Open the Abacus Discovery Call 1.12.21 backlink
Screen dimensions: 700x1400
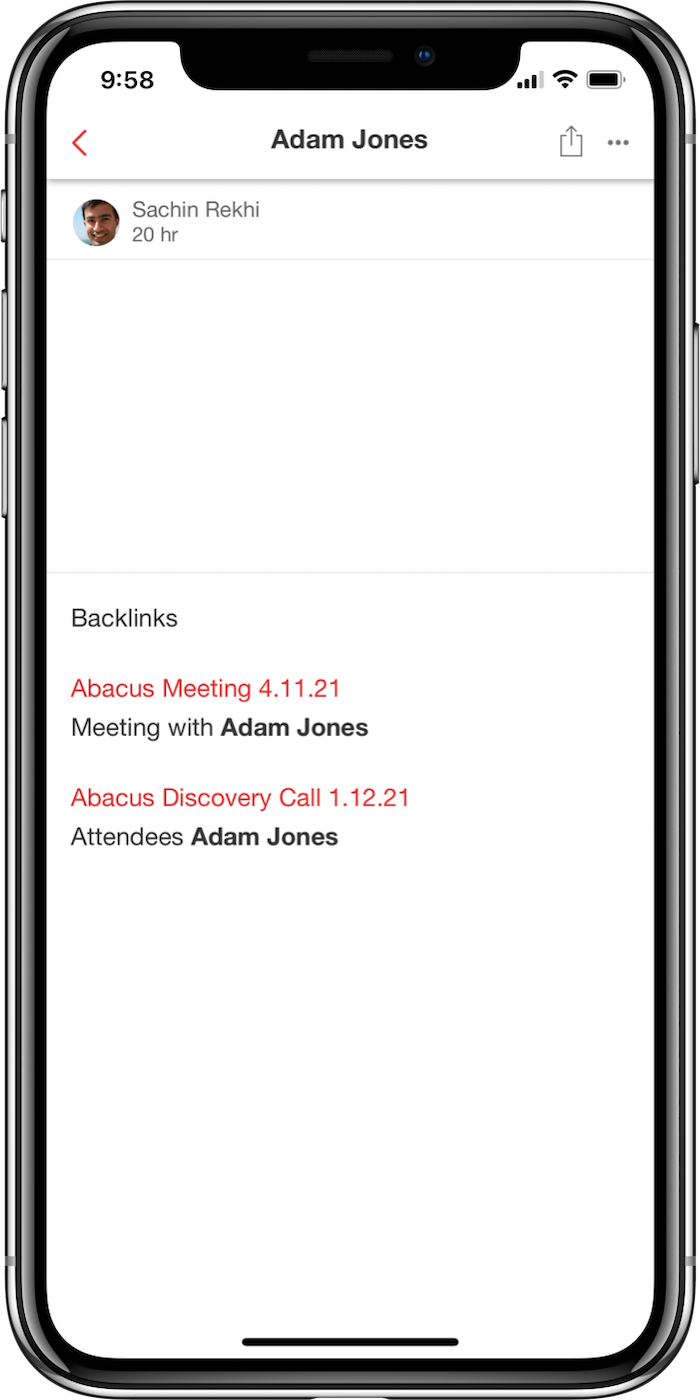click(240, 798)
